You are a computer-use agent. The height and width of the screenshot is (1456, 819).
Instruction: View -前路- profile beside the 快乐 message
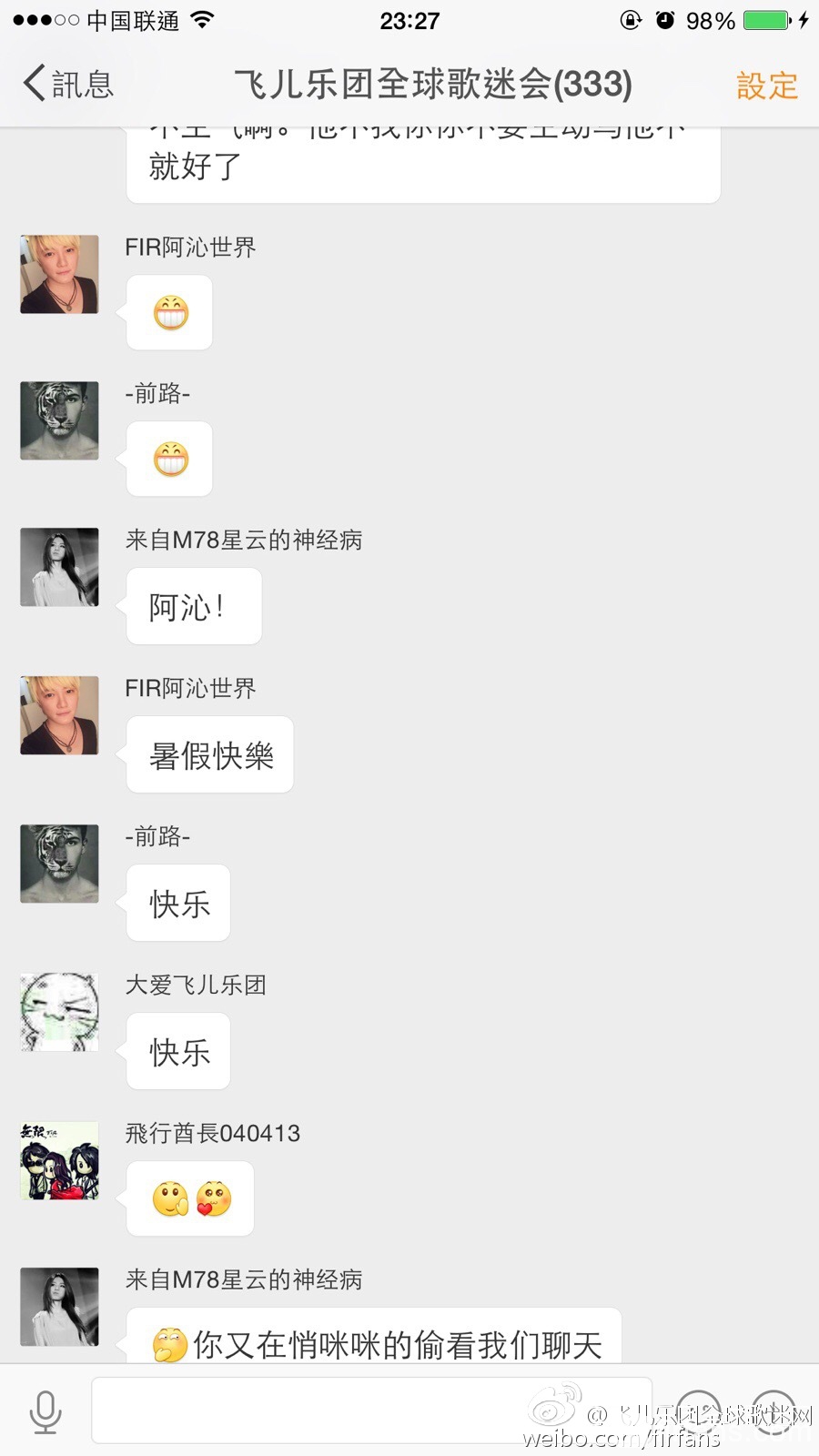[x=60, y=864]
